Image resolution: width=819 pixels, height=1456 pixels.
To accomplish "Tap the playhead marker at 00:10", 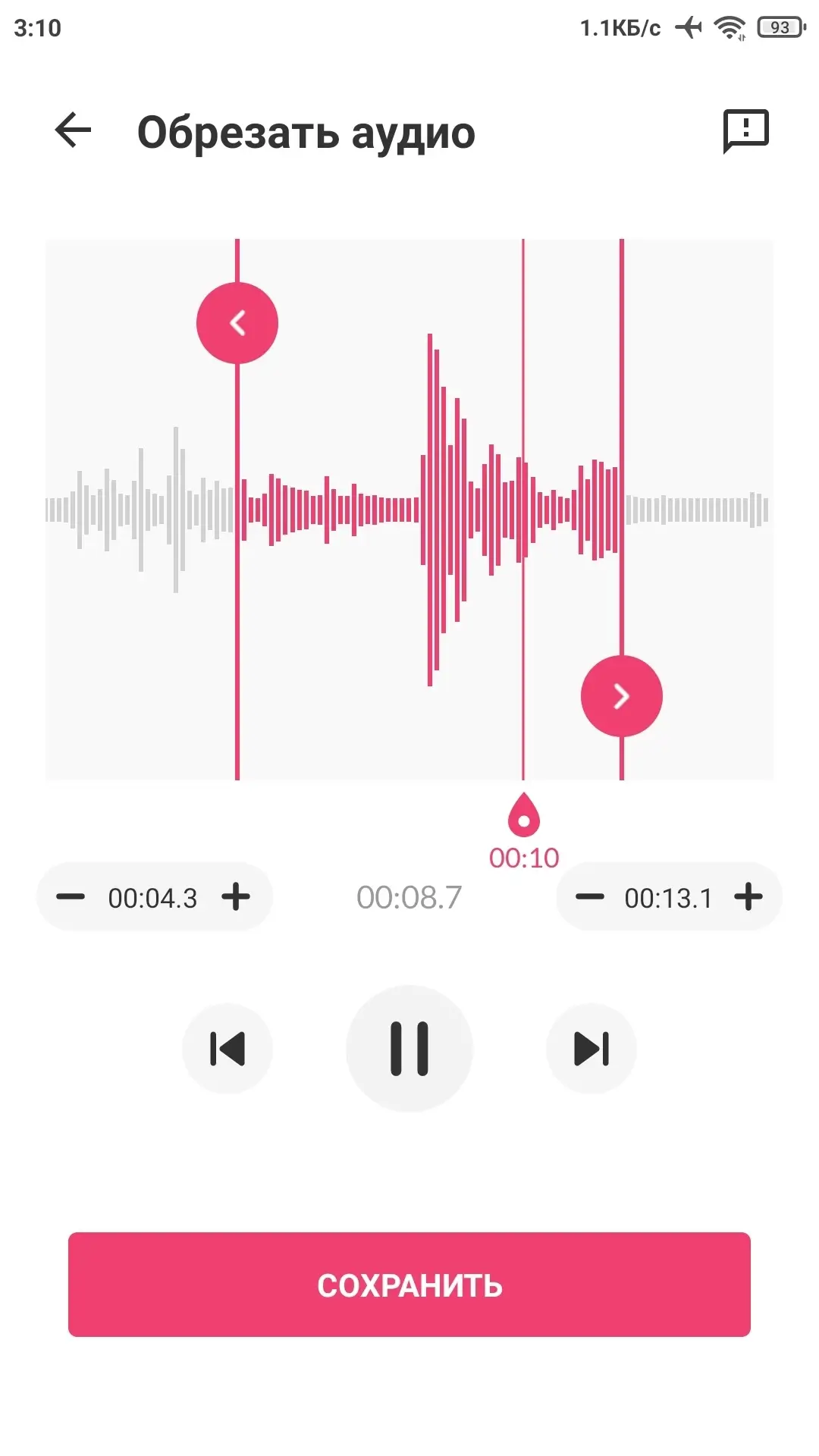I will (x=523, y=813).
